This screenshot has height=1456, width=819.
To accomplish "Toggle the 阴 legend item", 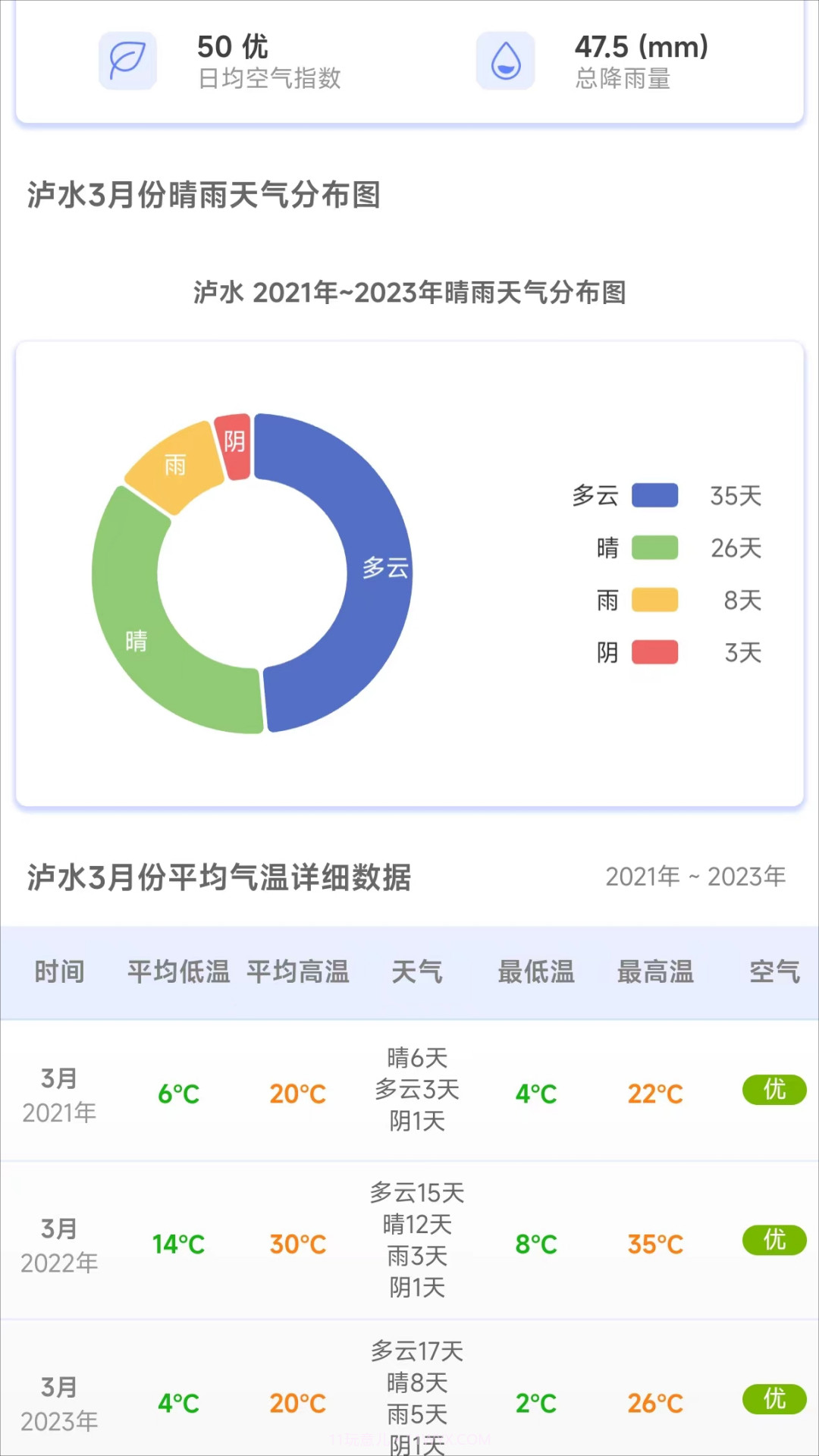I will tap(654, 652).
